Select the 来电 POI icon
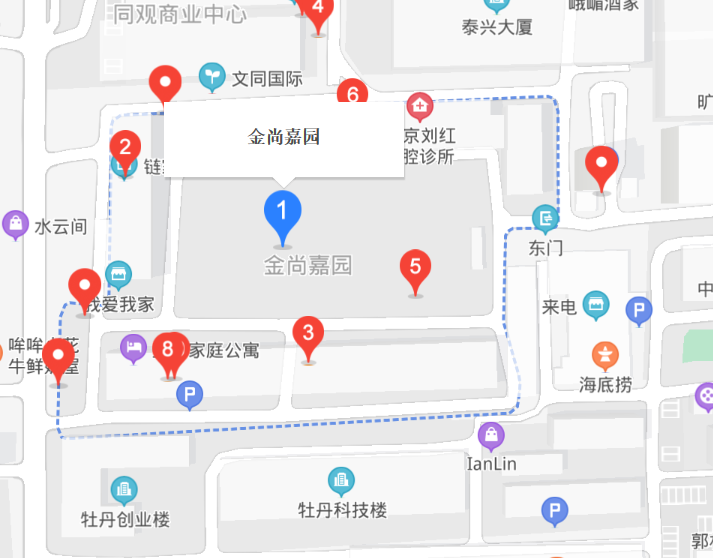713x558 pixels. (x=596, y=305)
